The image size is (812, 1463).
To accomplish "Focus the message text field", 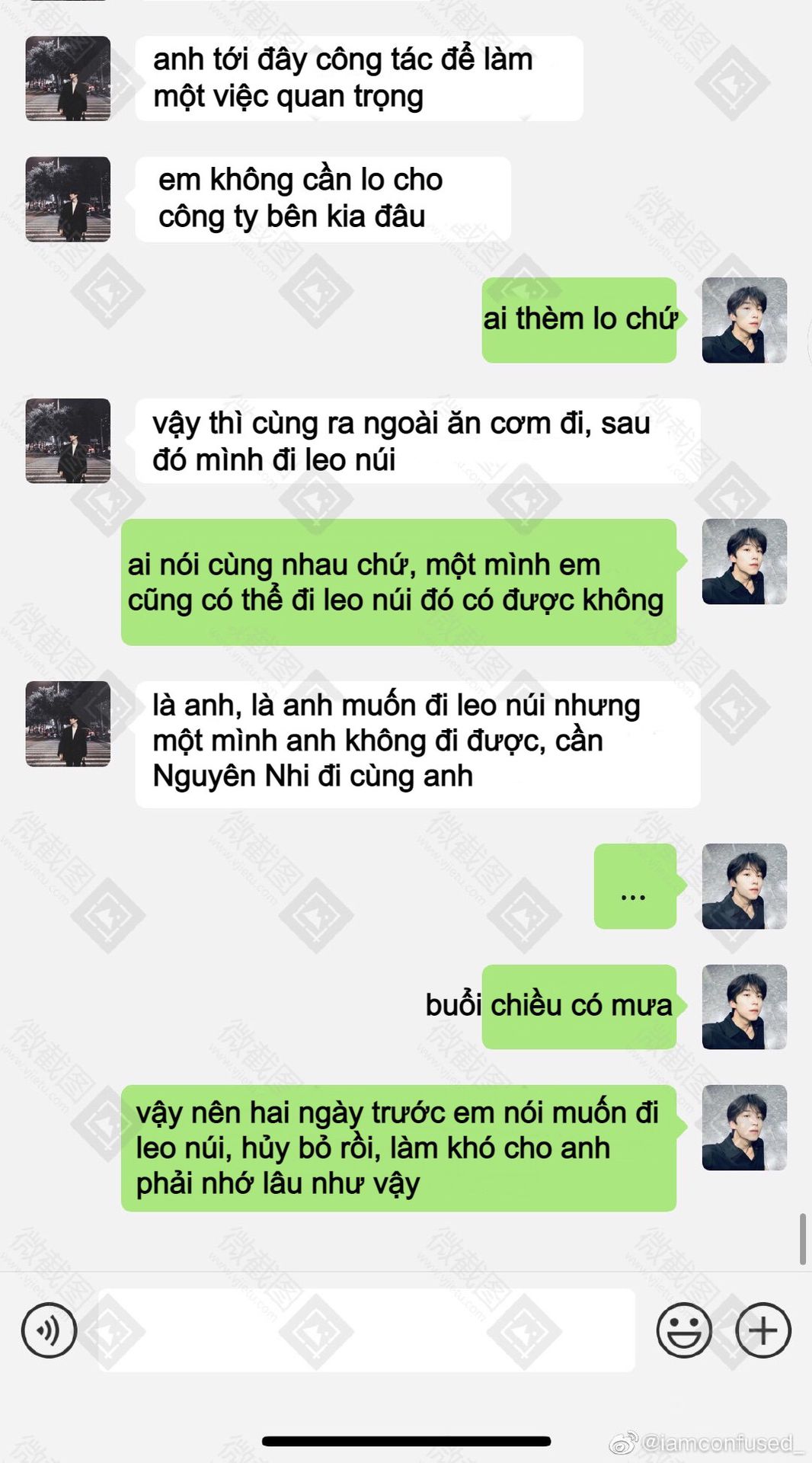I will [366, 1330].
